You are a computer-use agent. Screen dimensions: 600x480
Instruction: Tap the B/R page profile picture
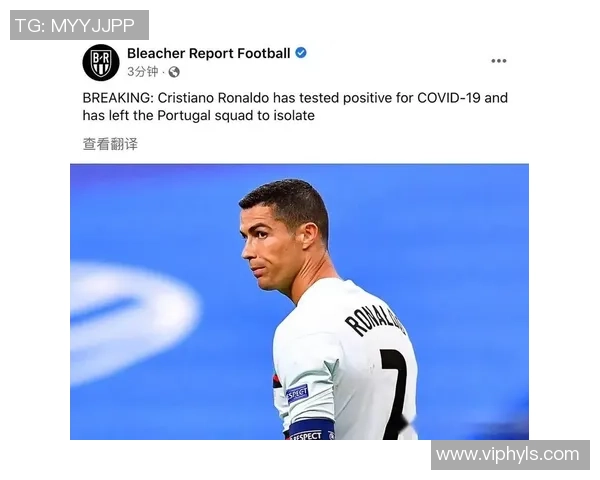click(100, 62)
